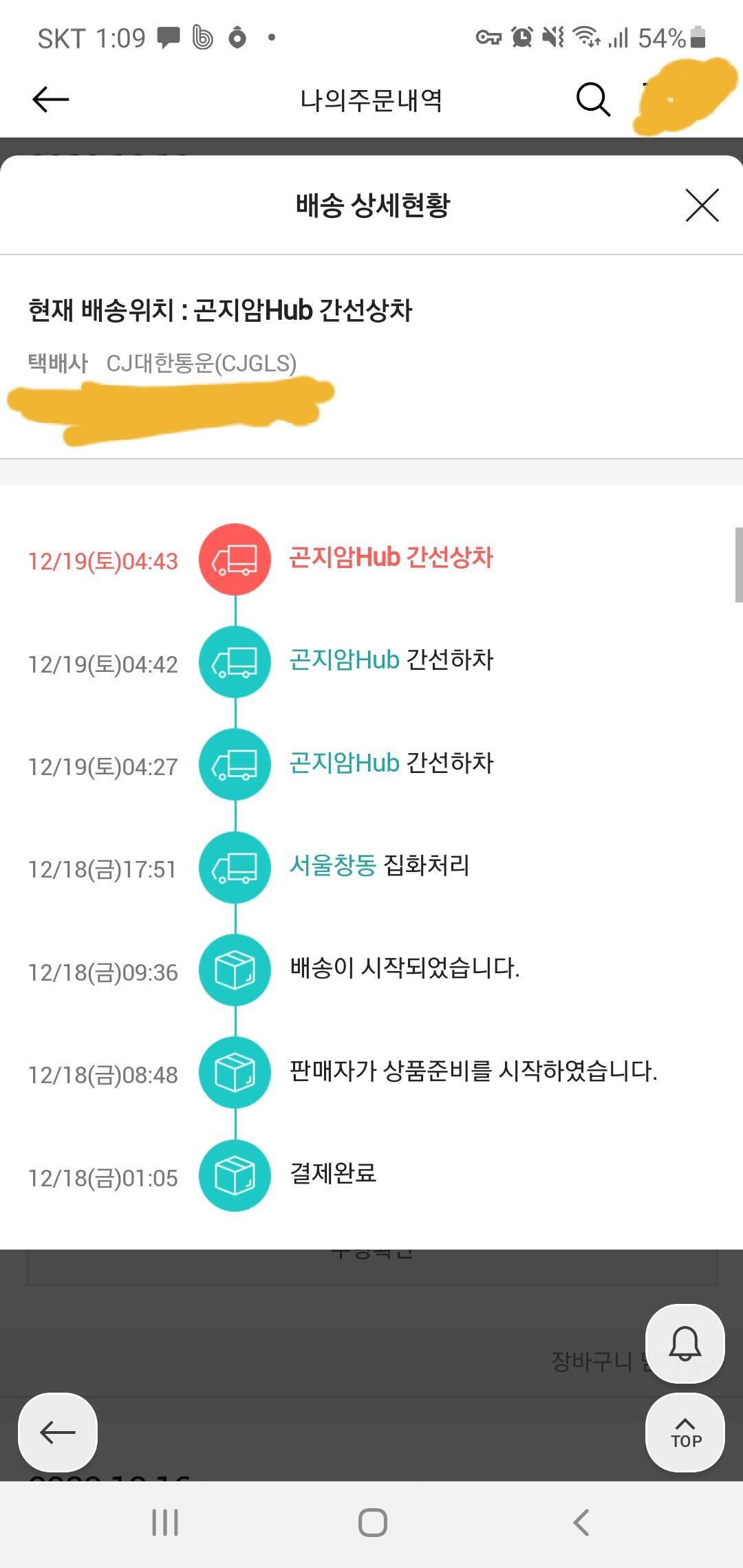743x1568 pixels.
Task: Go back using the top-left arrow
Action: (x=51, y=99)
